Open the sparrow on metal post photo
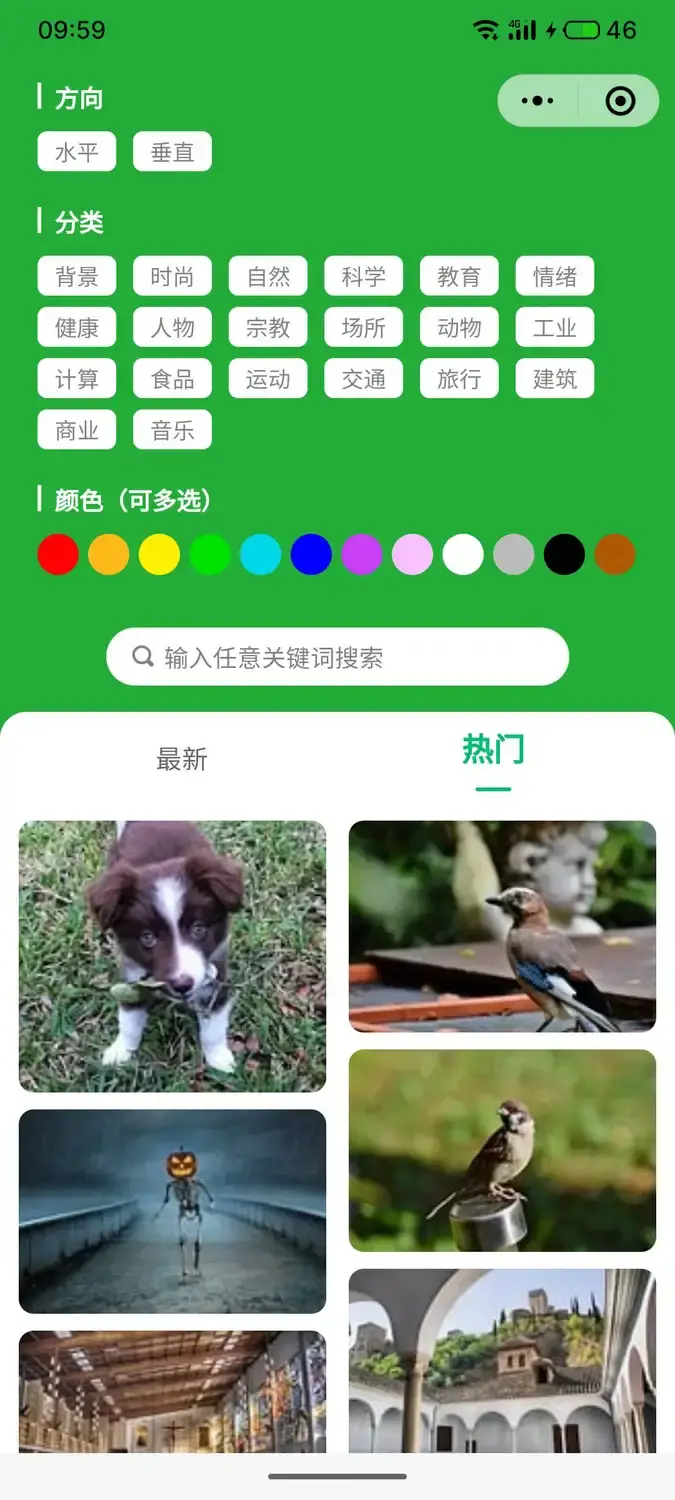 click(x=502, y=1150)
